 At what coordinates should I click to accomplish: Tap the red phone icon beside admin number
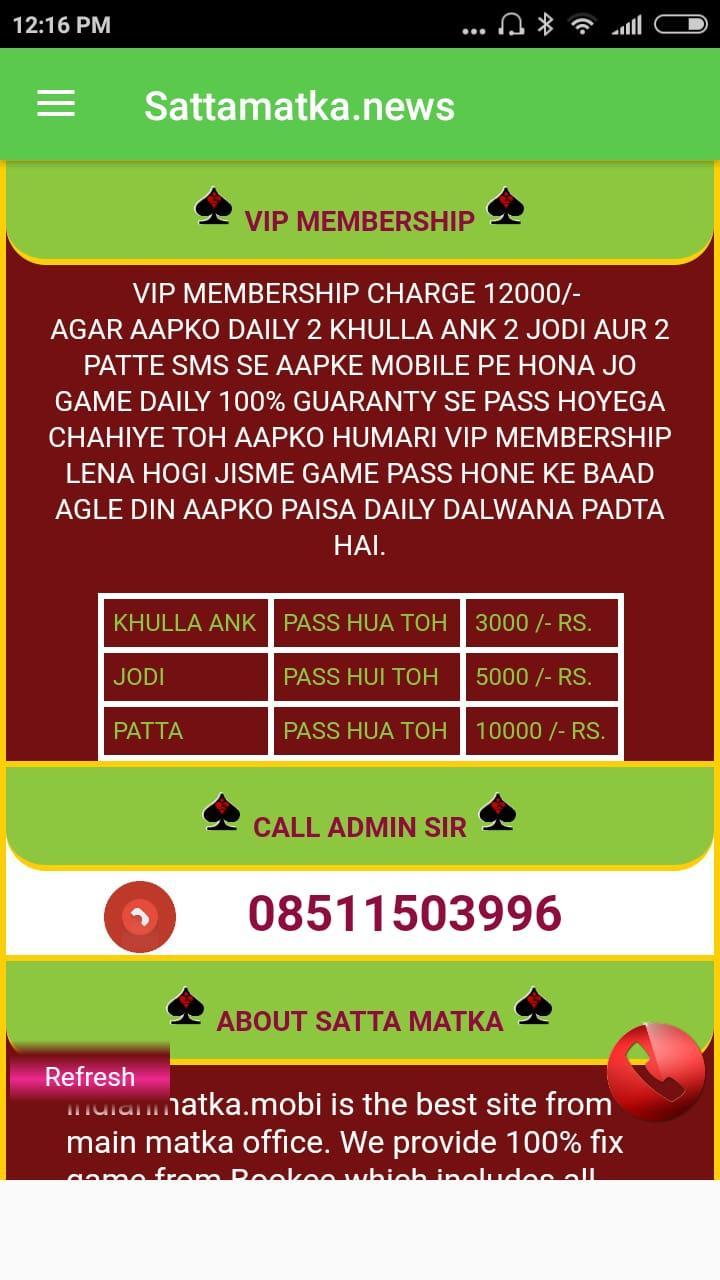(x=140, y=916)
